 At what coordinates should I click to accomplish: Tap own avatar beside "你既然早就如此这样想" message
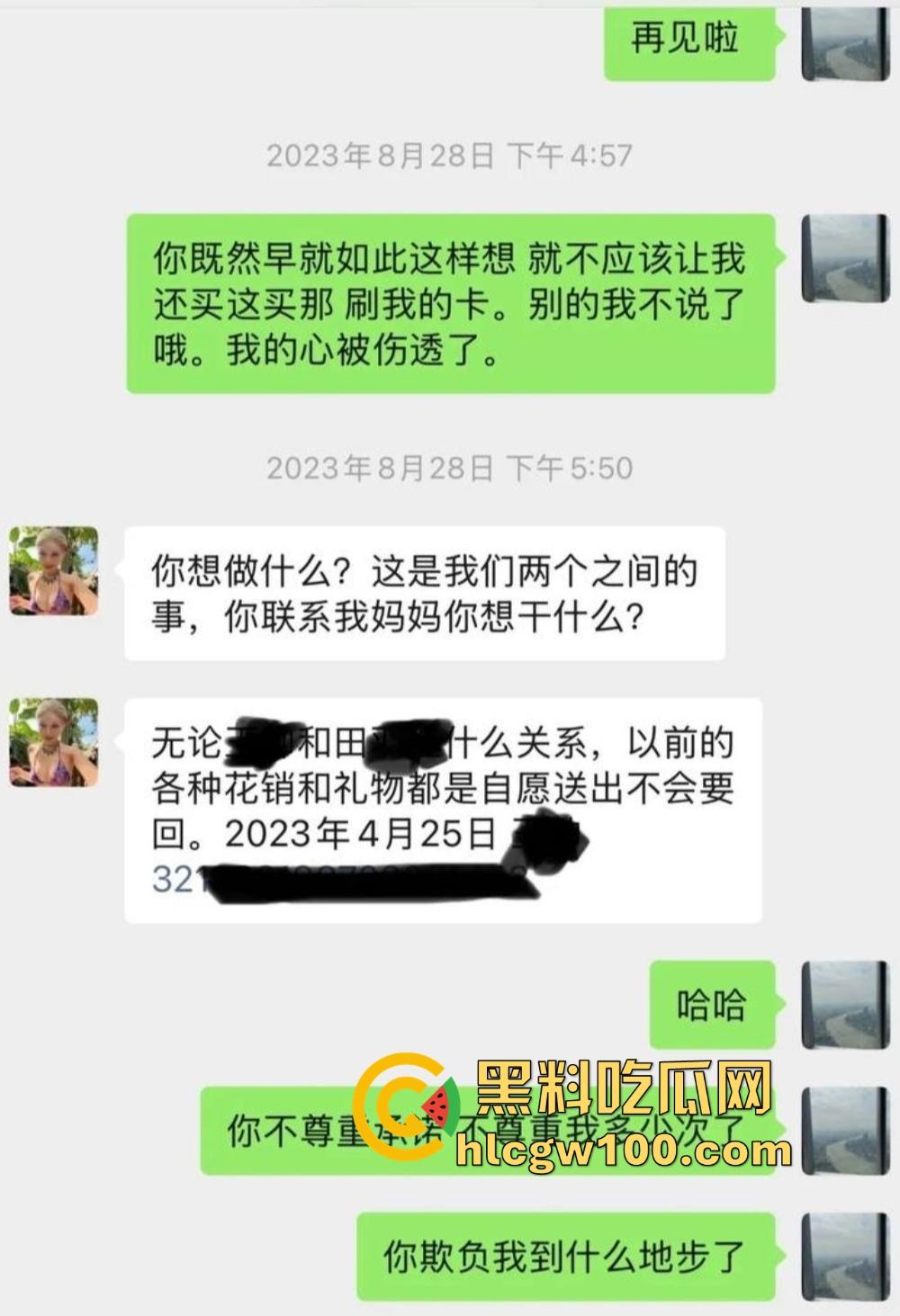[x=844, y=258]
